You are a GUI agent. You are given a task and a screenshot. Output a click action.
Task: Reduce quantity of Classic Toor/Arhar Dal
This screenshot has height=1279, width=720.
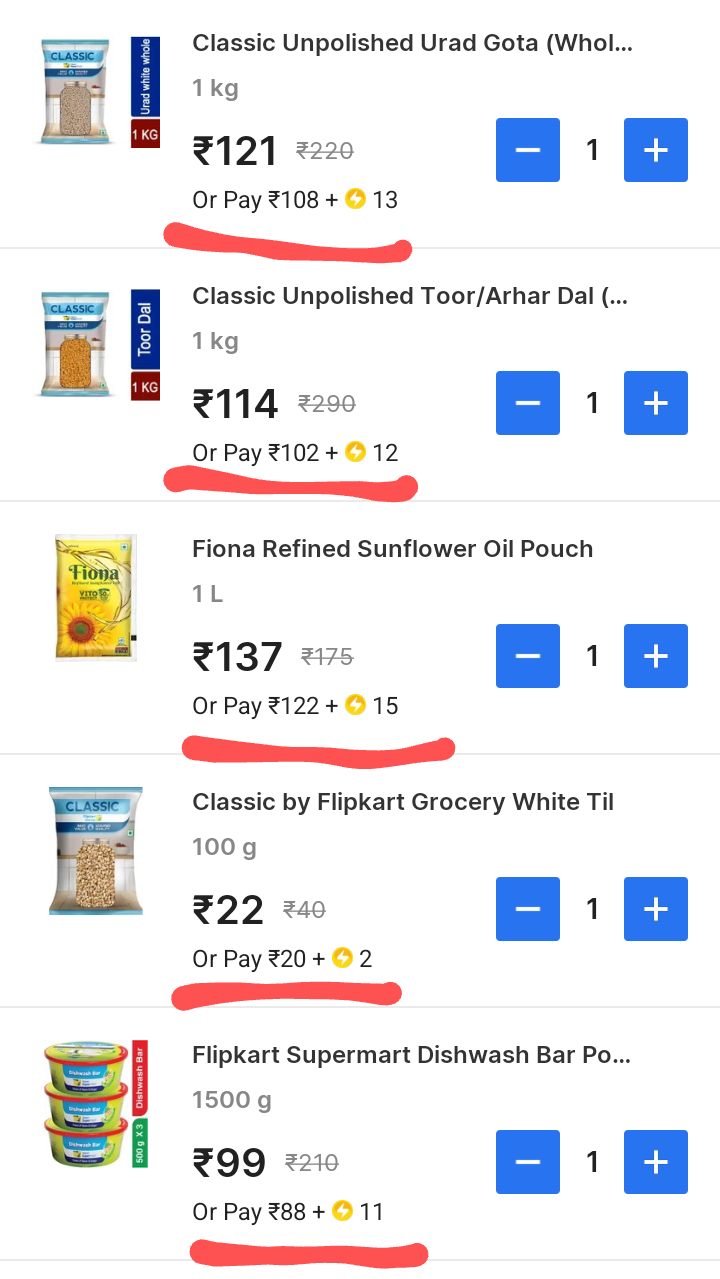pyautogui.click(x=528, y=403)
